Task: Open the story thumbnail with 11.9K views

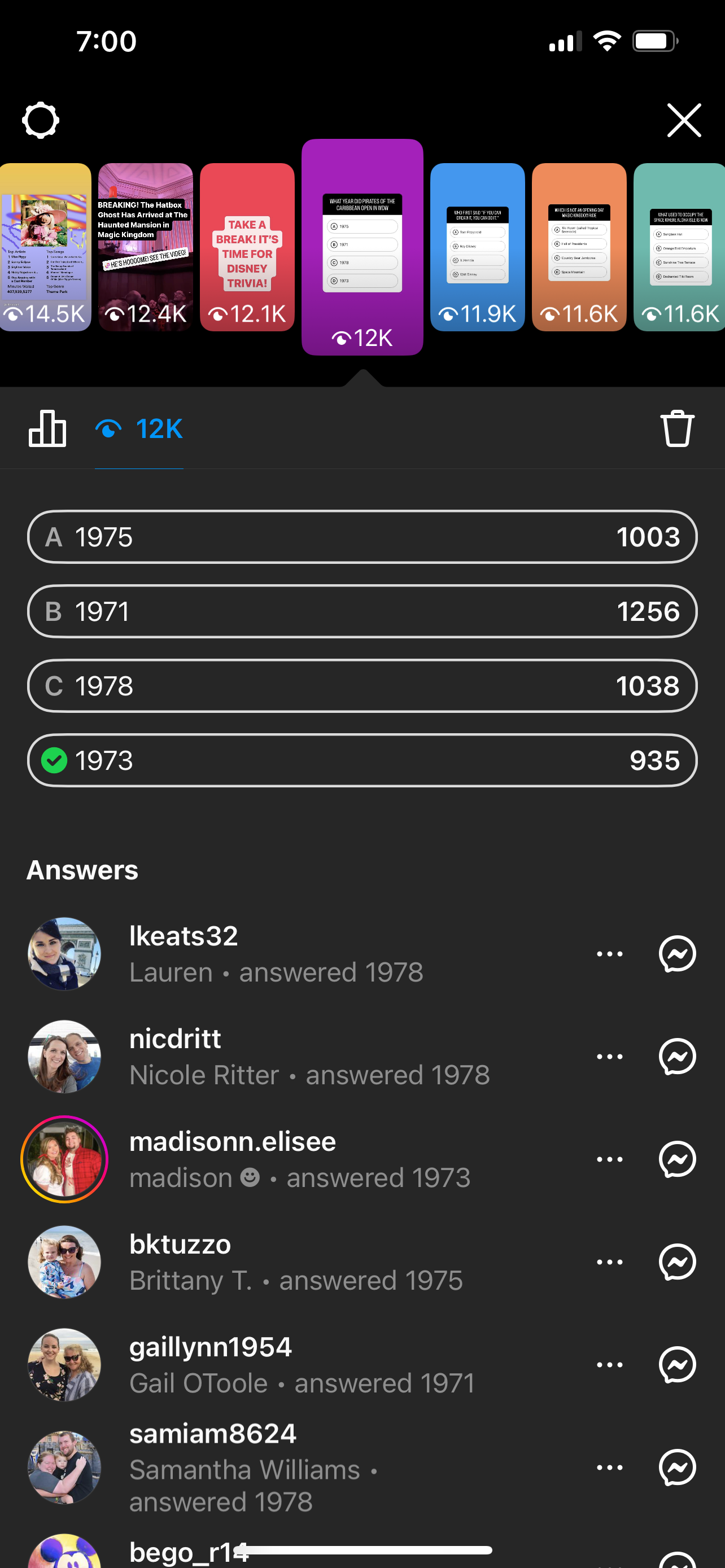Action: [477, 247]
